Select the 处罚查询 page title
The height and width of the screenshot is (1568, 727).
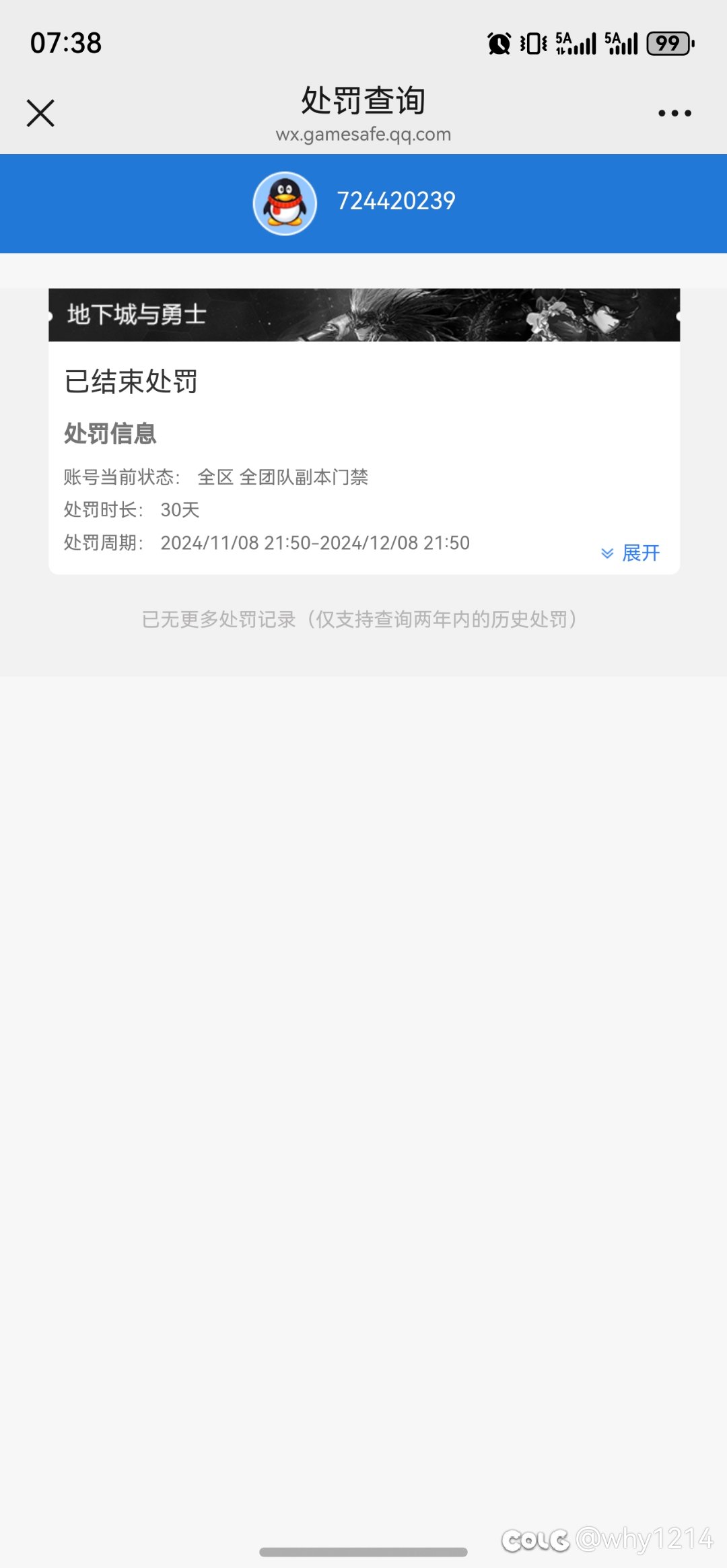click(363, 100)
